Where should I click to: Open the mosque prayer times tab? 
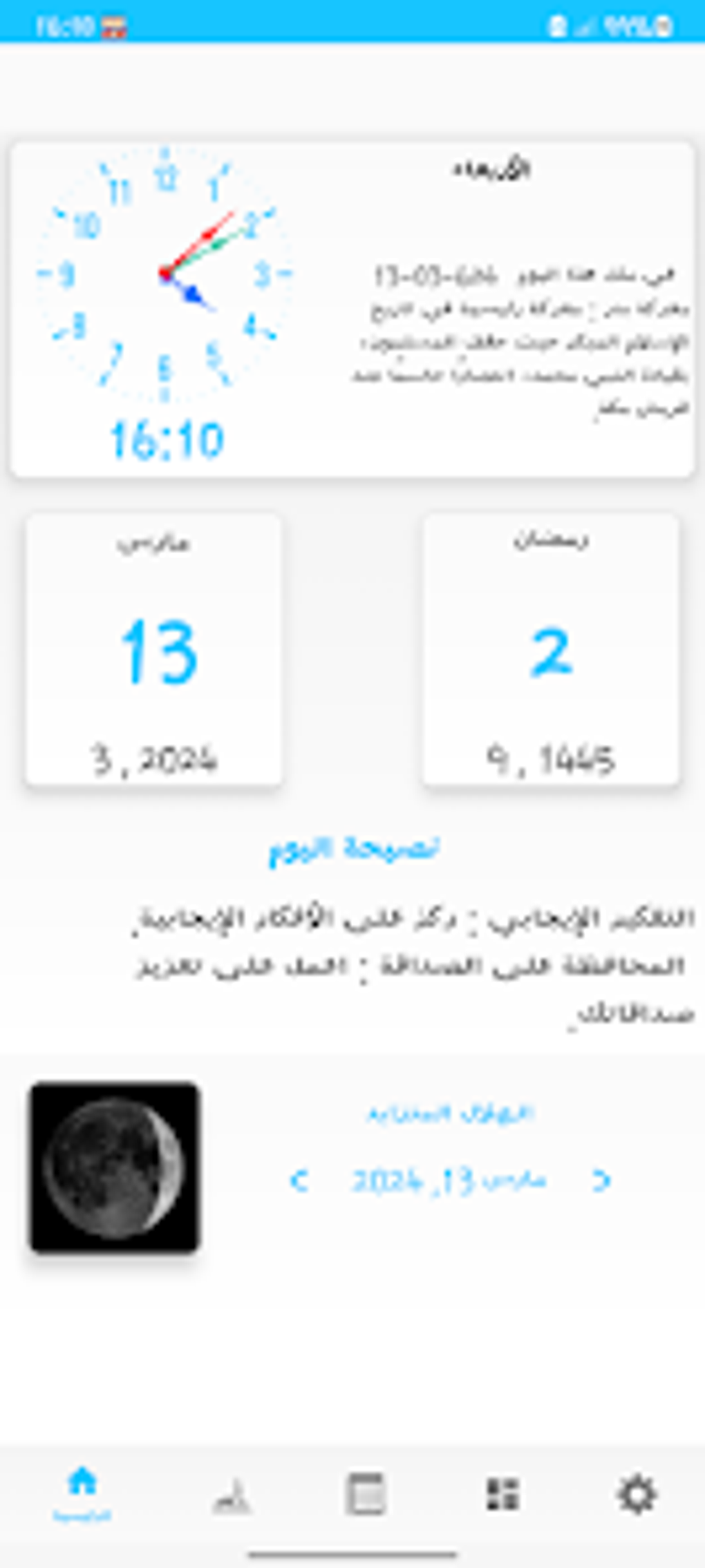click(232, 1495)
